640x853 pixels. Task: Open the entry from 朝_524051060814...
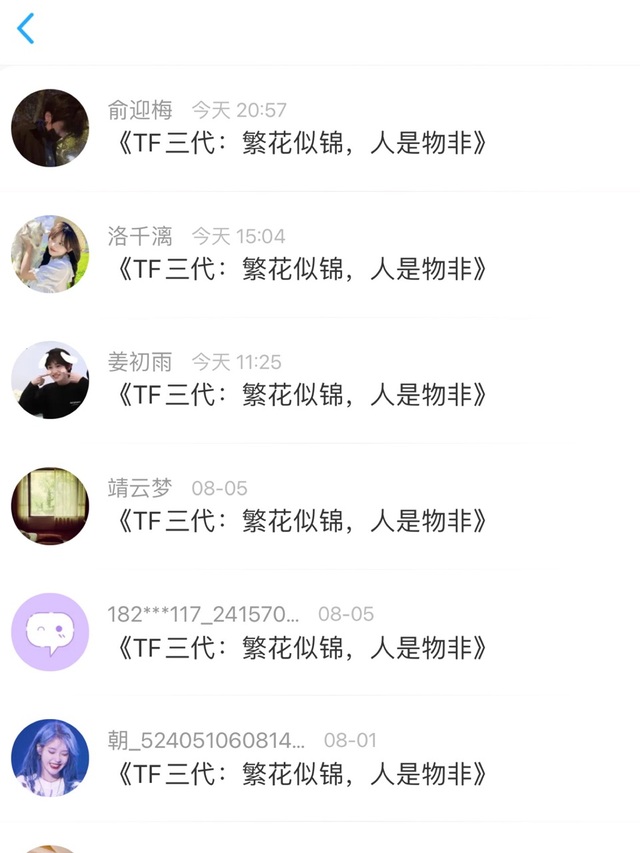[300, 772]
